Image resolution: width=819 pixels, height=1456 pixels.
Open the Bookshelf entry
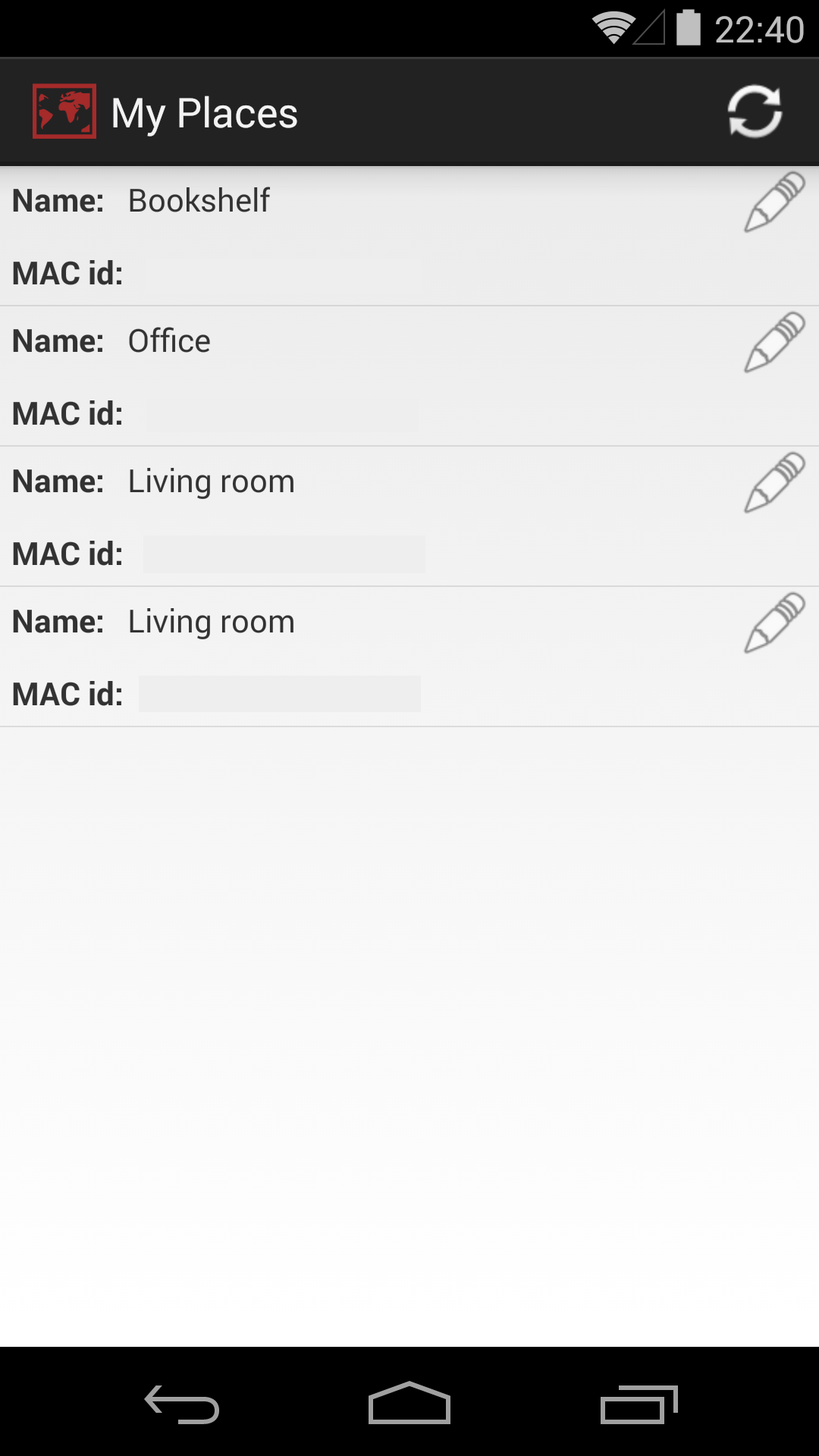pyautogui.click(x=409, y=236)
